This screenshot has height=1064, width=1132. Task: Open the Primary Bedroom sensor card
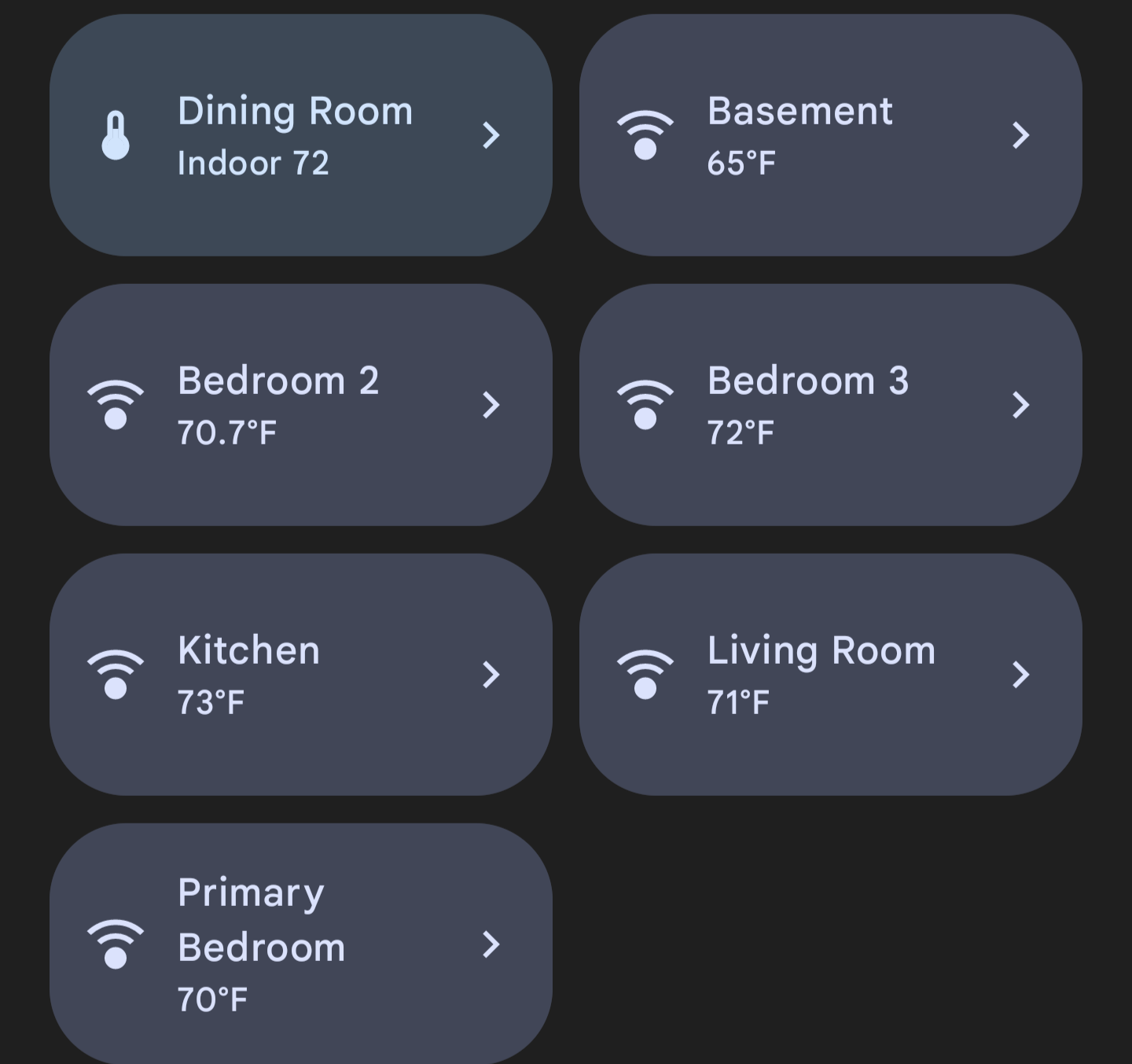pyautogui.click(x=300, y=944)
